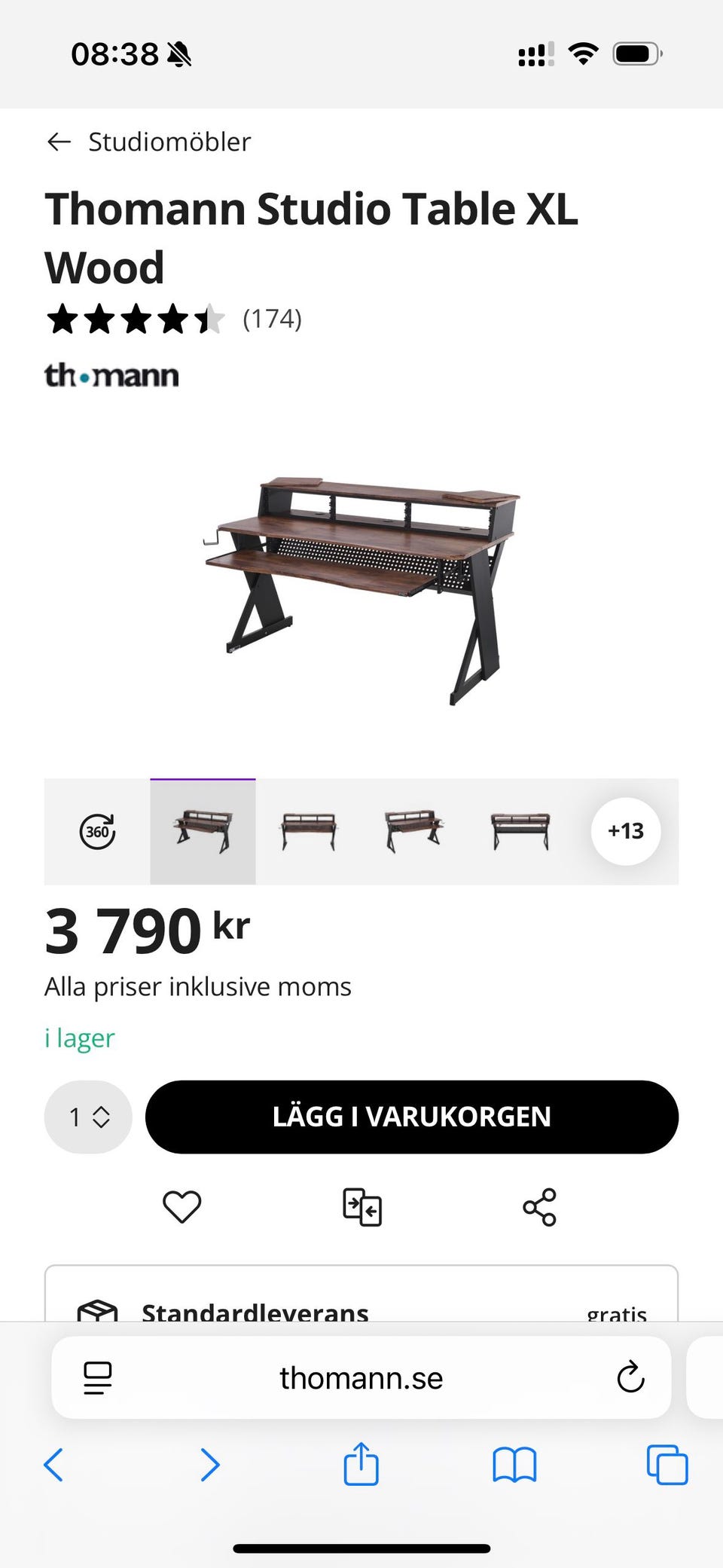
Task: Open the thomann brand logo link
Action: 113,374
